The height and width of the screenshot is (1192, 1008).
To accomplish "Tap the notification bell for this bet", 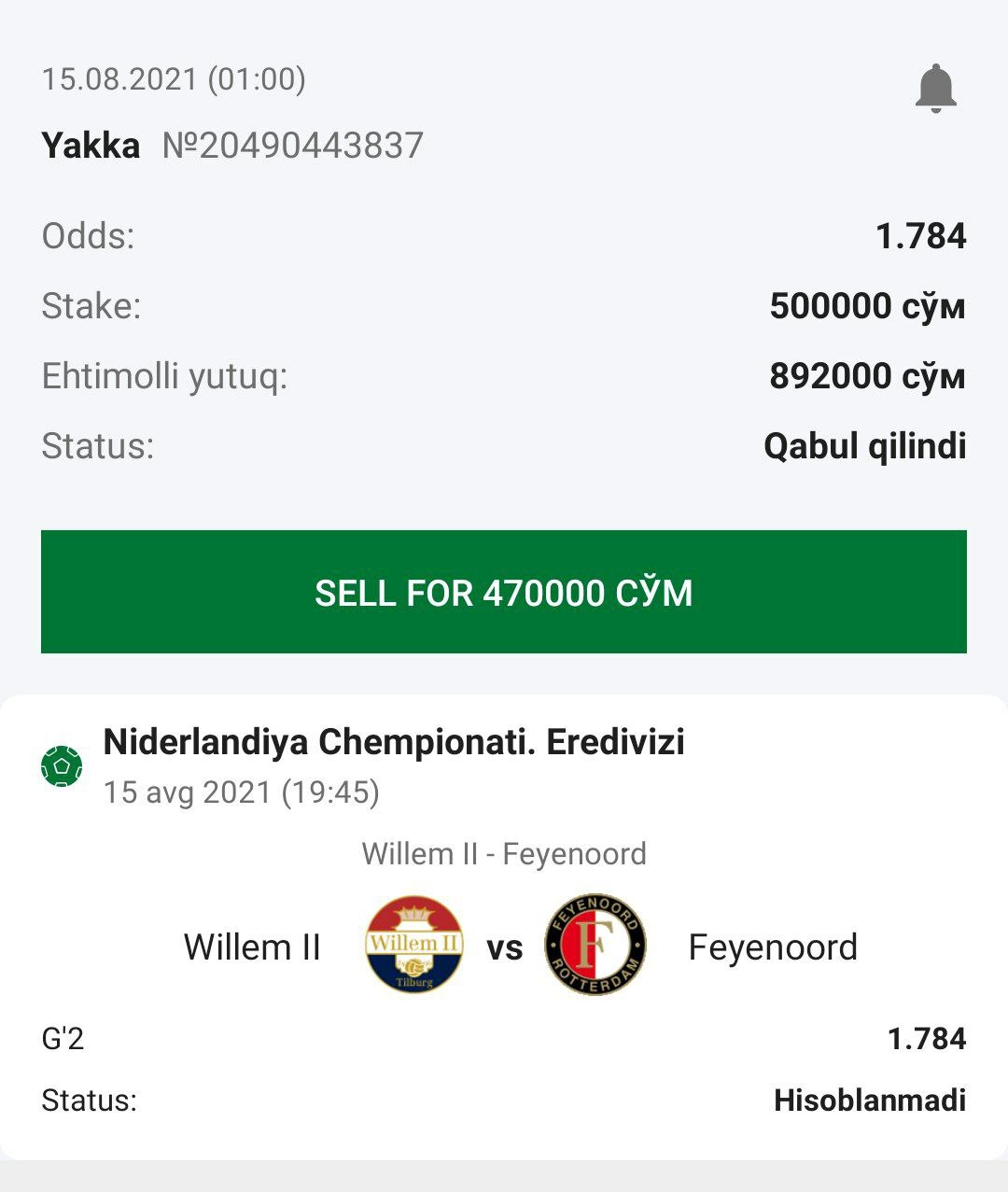I will click(x=935, y=89).
